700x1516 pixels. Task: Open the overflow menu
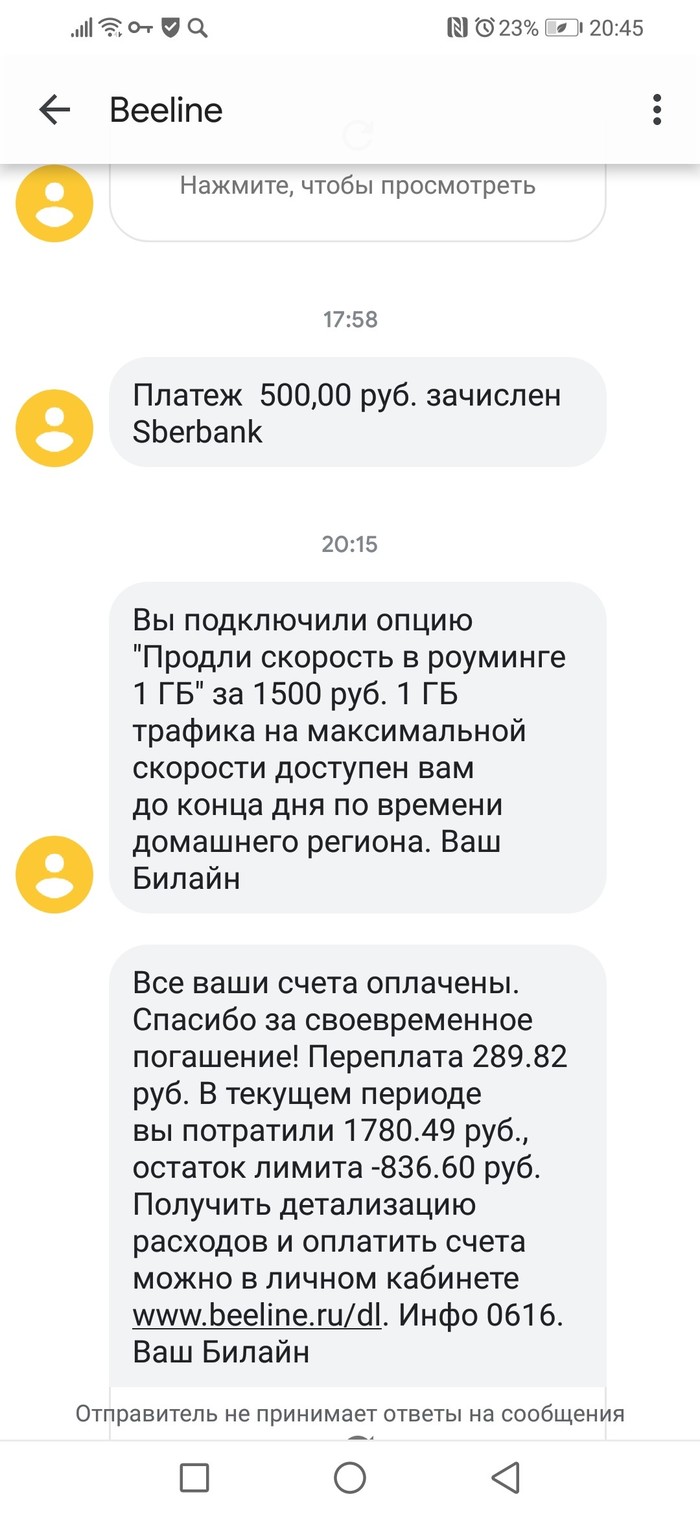(x=656, y=110)
